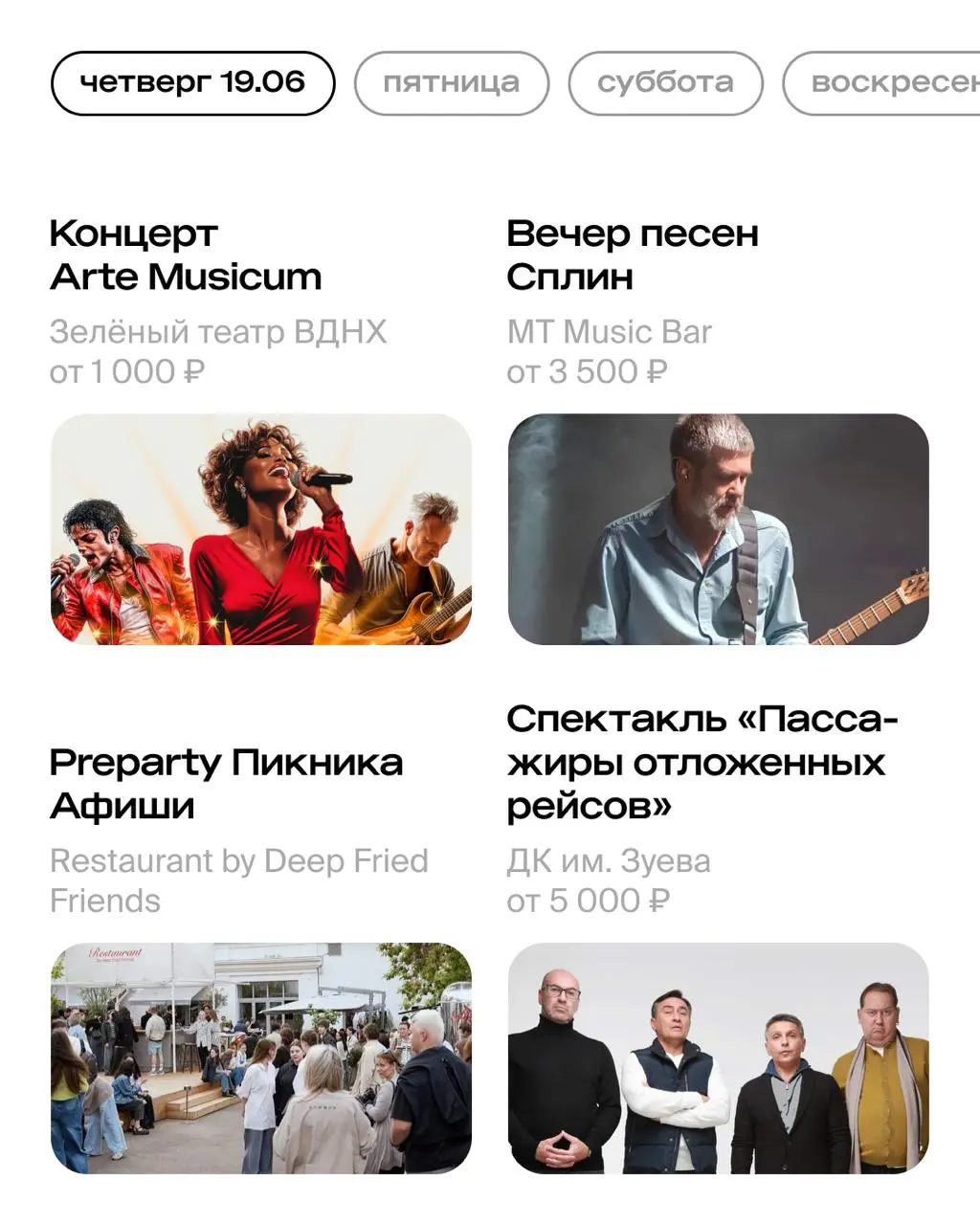Click the «от 5 000 ₽» price text
The width and height of the screenshot is (980, 1225).
[589, 901]
